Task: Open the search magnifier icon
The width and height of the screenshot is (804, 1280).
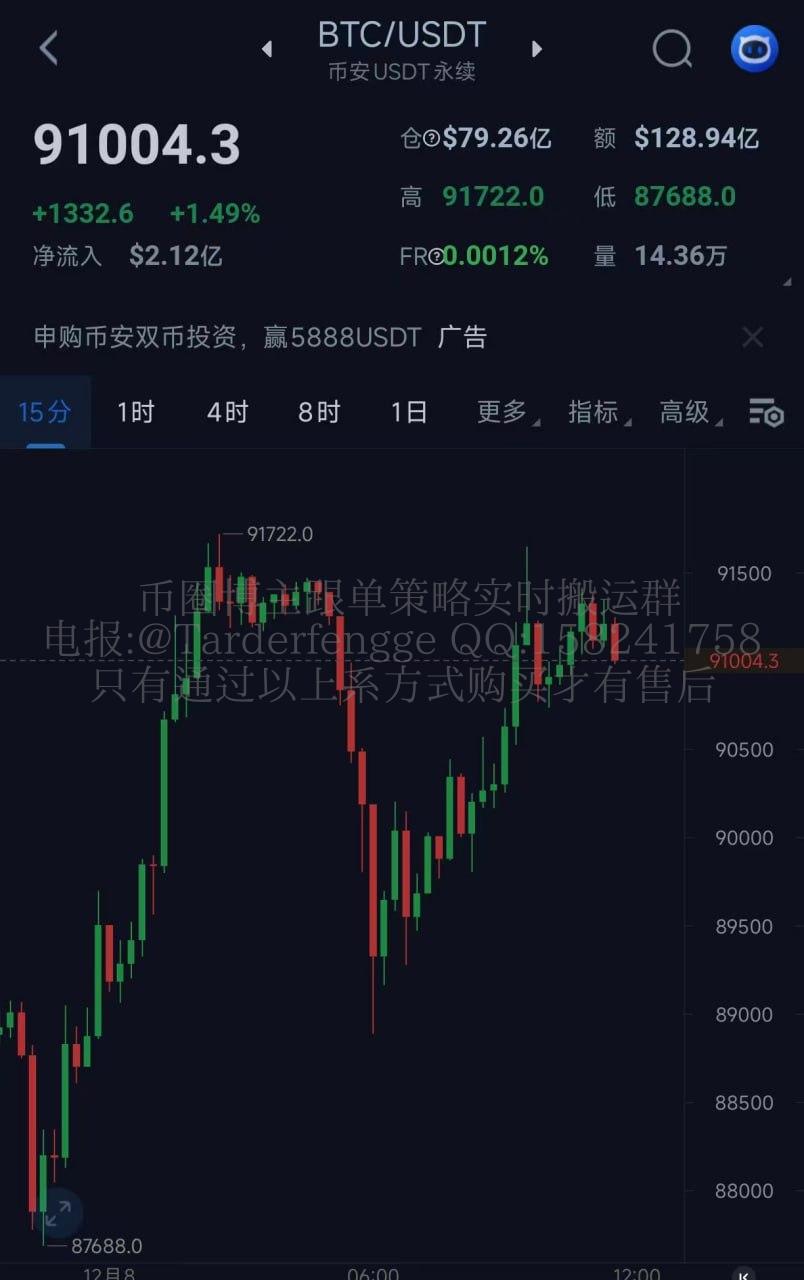Action: coord(672,47)
